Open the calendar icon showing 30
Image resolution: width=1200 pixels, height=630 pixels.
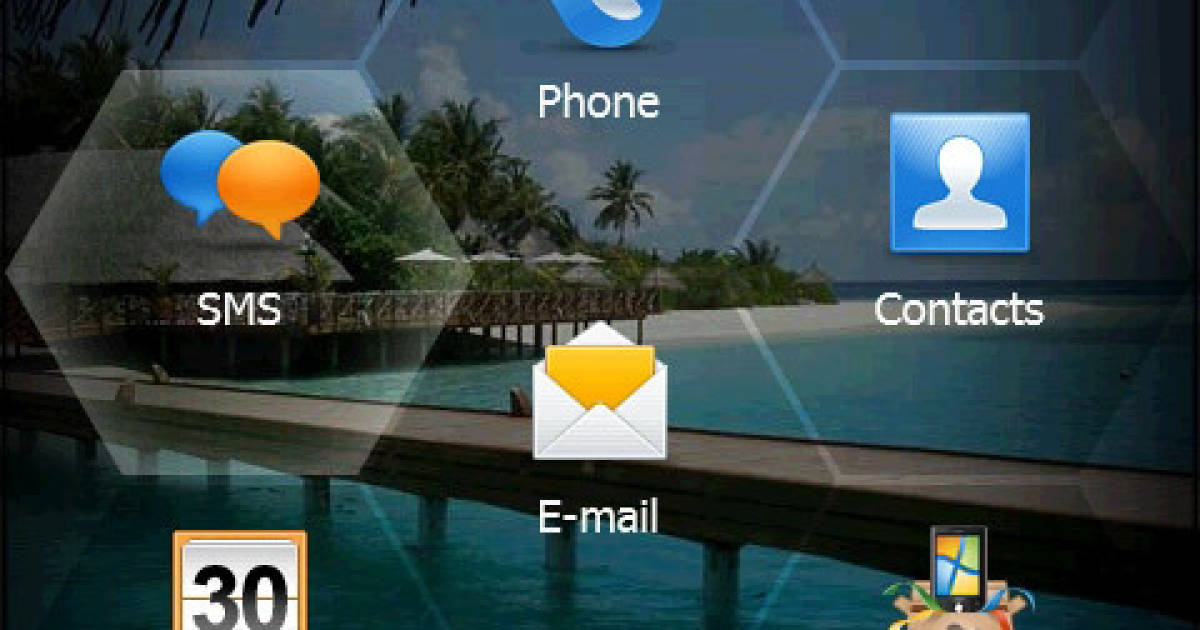(x=240, y=585)
